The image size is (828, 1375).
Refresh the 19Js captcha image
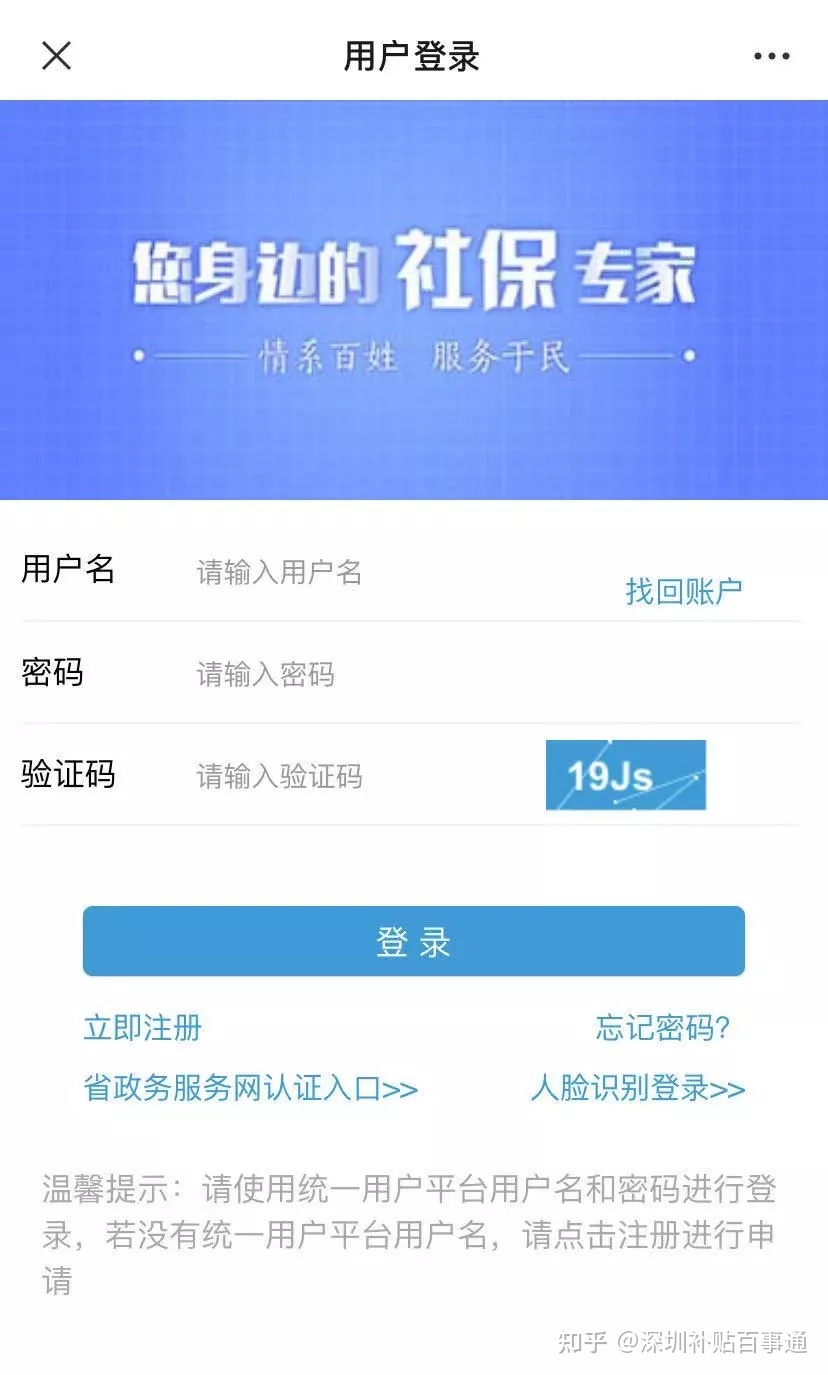tap(626, 775)
